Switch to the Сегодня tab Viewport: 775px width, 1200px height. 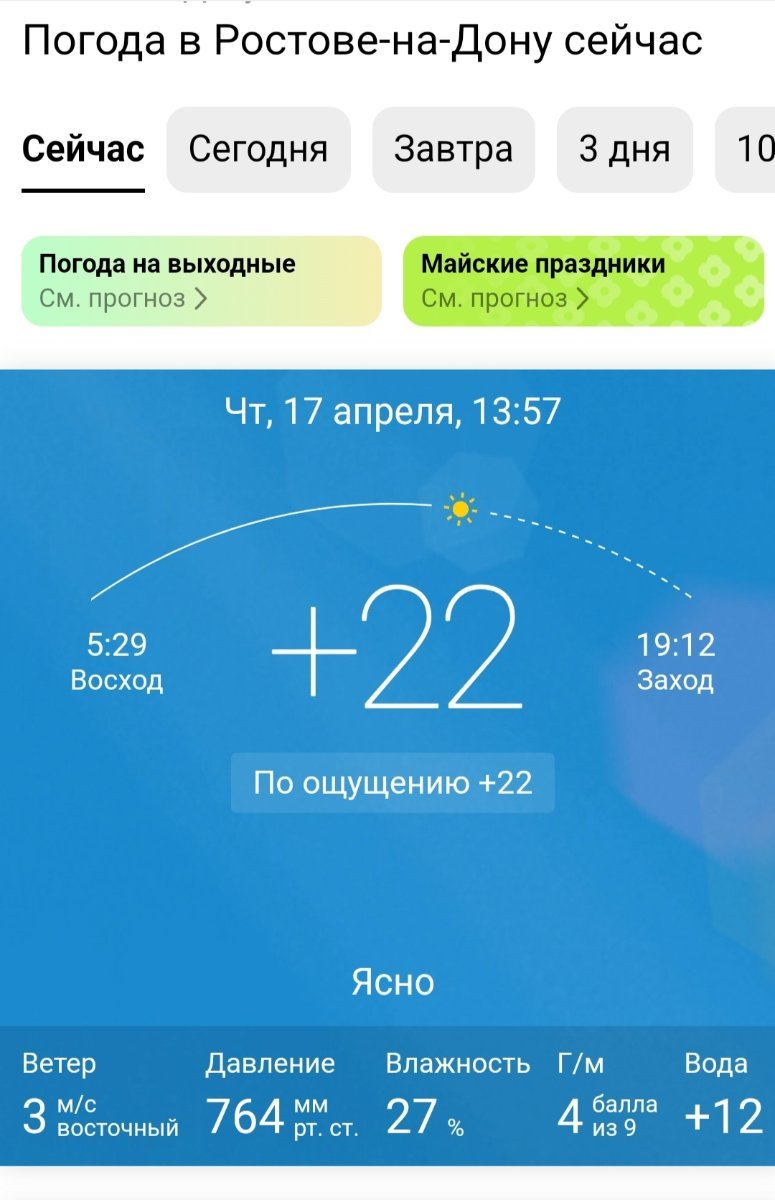pyautogui.click(x=258, y=150)
